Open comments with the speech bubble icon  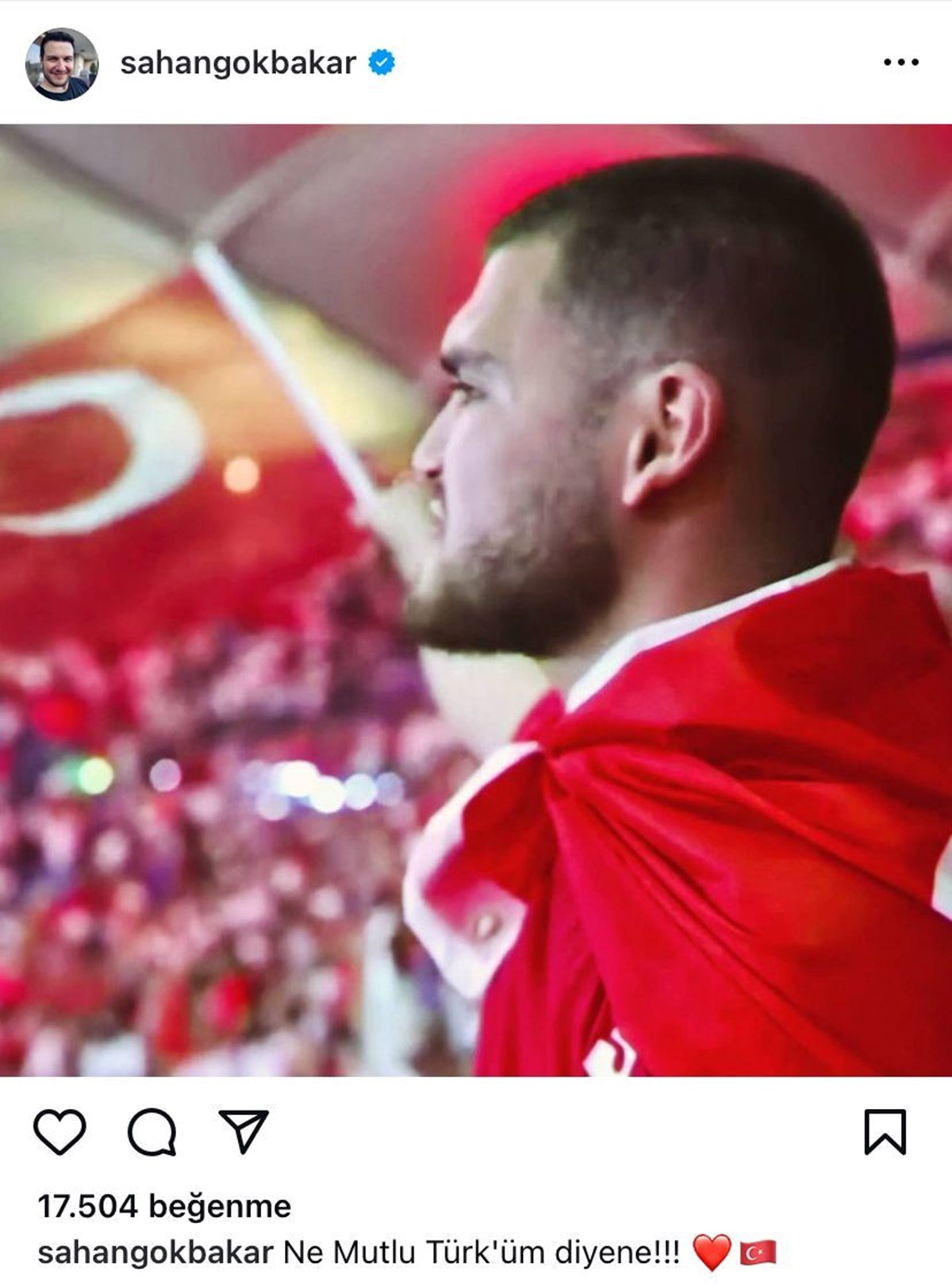coord(152,1132)
